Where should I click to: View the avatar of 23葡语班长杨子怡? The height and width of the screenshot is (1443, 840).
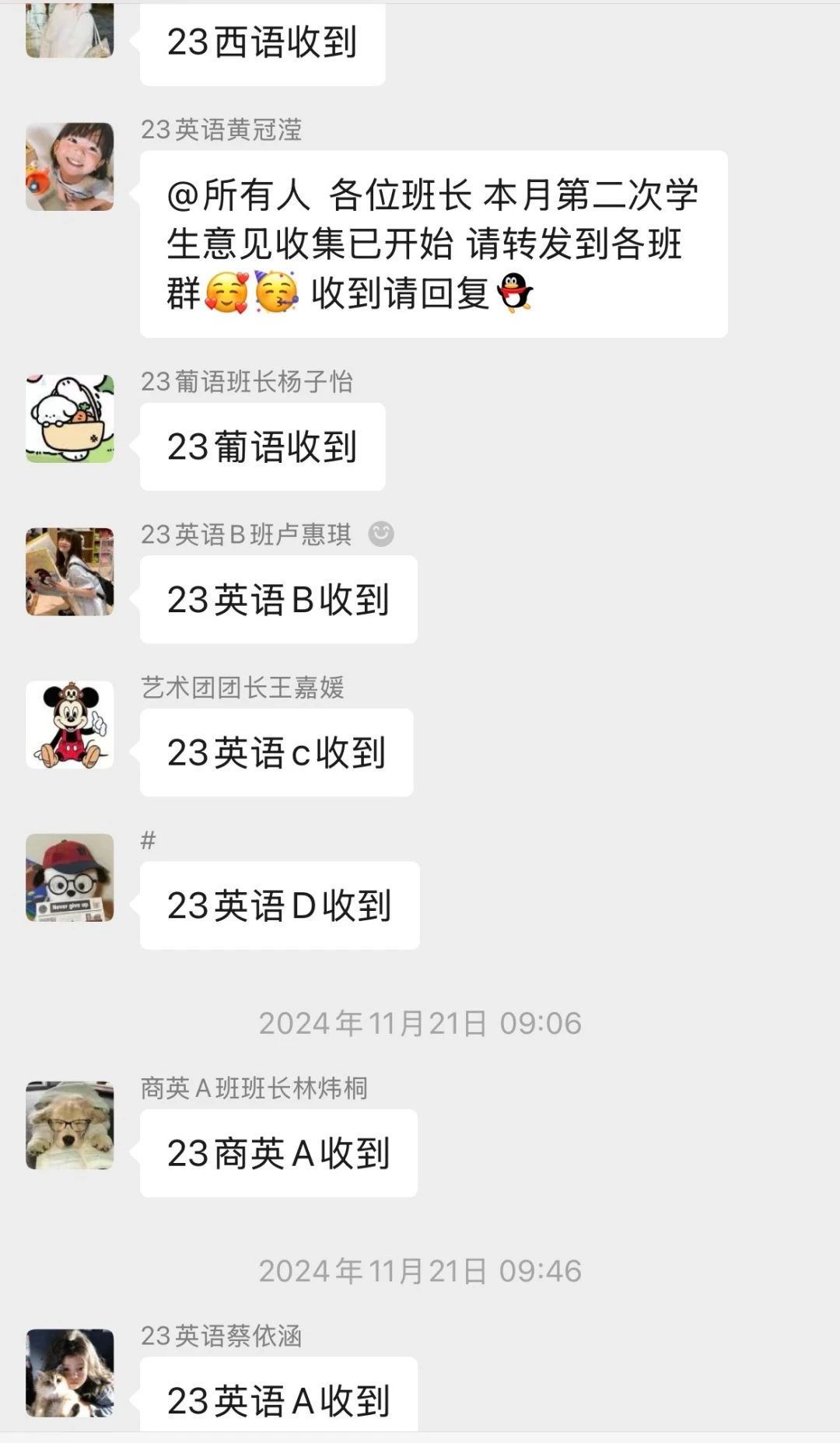coord(70,419)
